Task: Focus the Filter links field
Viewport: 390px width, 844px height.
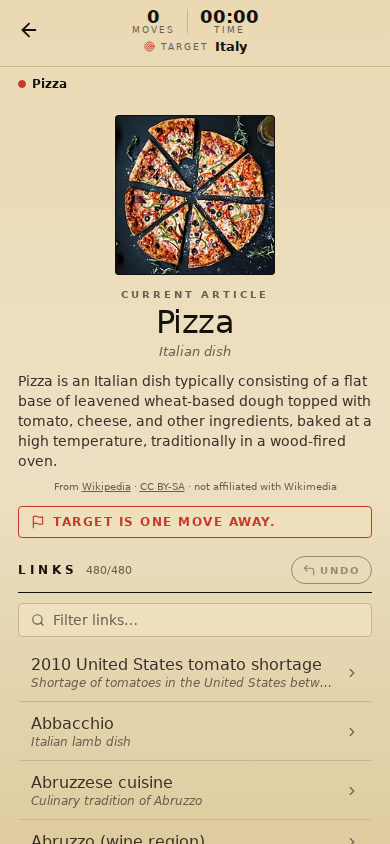Action: click(x=195, y=620)
